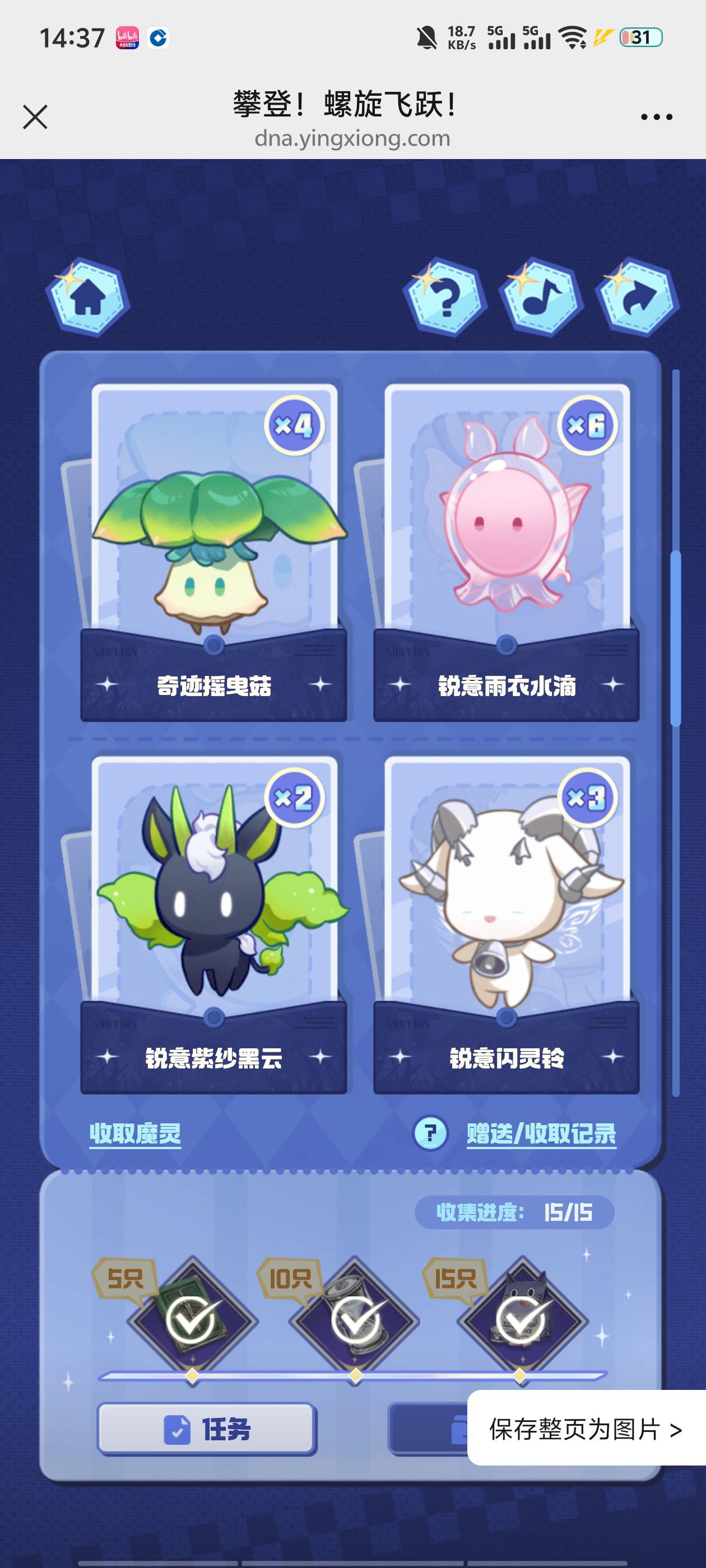Open the 奇迹摇曳菇 card
706x1568 pixels.
tap(214, 548)
